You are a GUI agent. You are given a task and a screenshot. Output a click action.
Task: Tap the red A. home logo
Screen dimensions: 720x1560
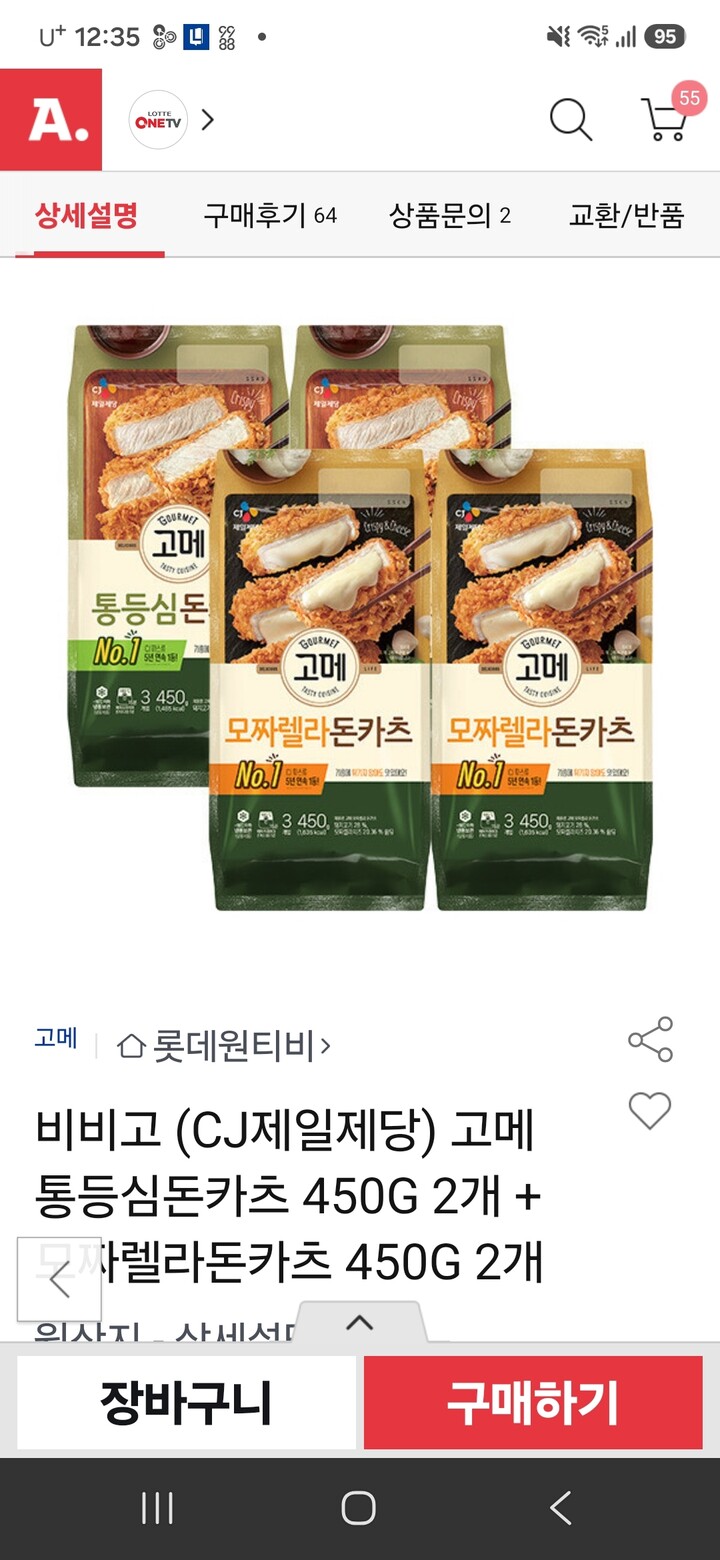click(x=51, y=120)
